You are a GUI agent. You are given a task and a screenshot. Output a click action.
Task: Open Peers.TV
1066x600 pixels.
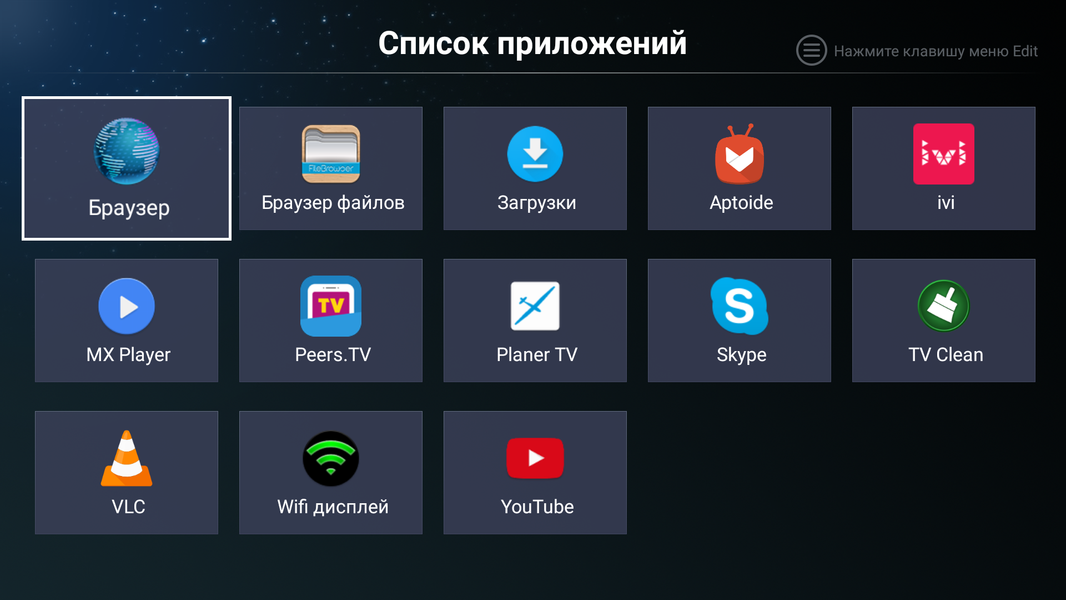point(331,320)
